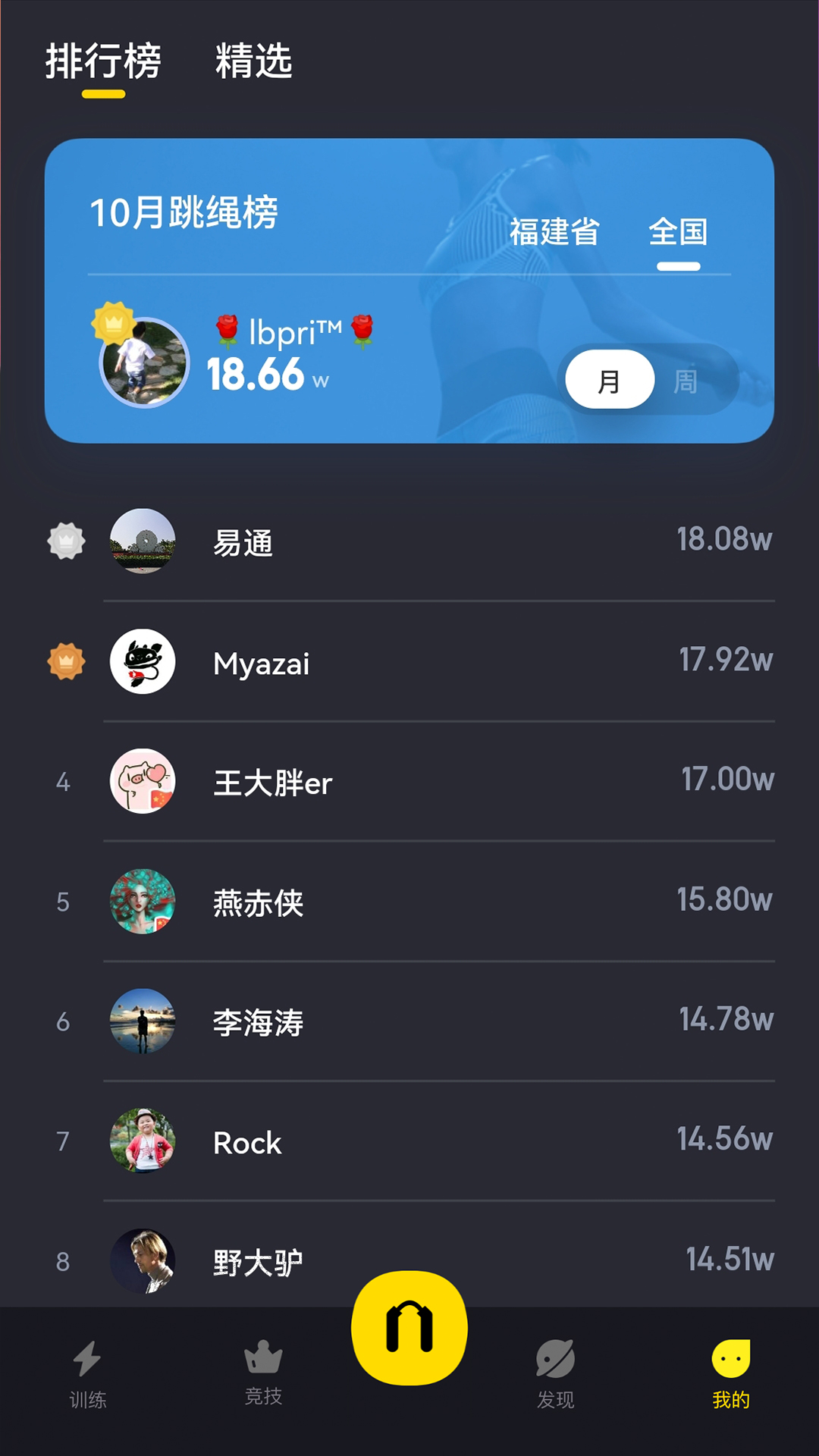View Myazai's ranking entry
The width and height of the screenshot is (819, 1456).
click(x=409, y=662)
